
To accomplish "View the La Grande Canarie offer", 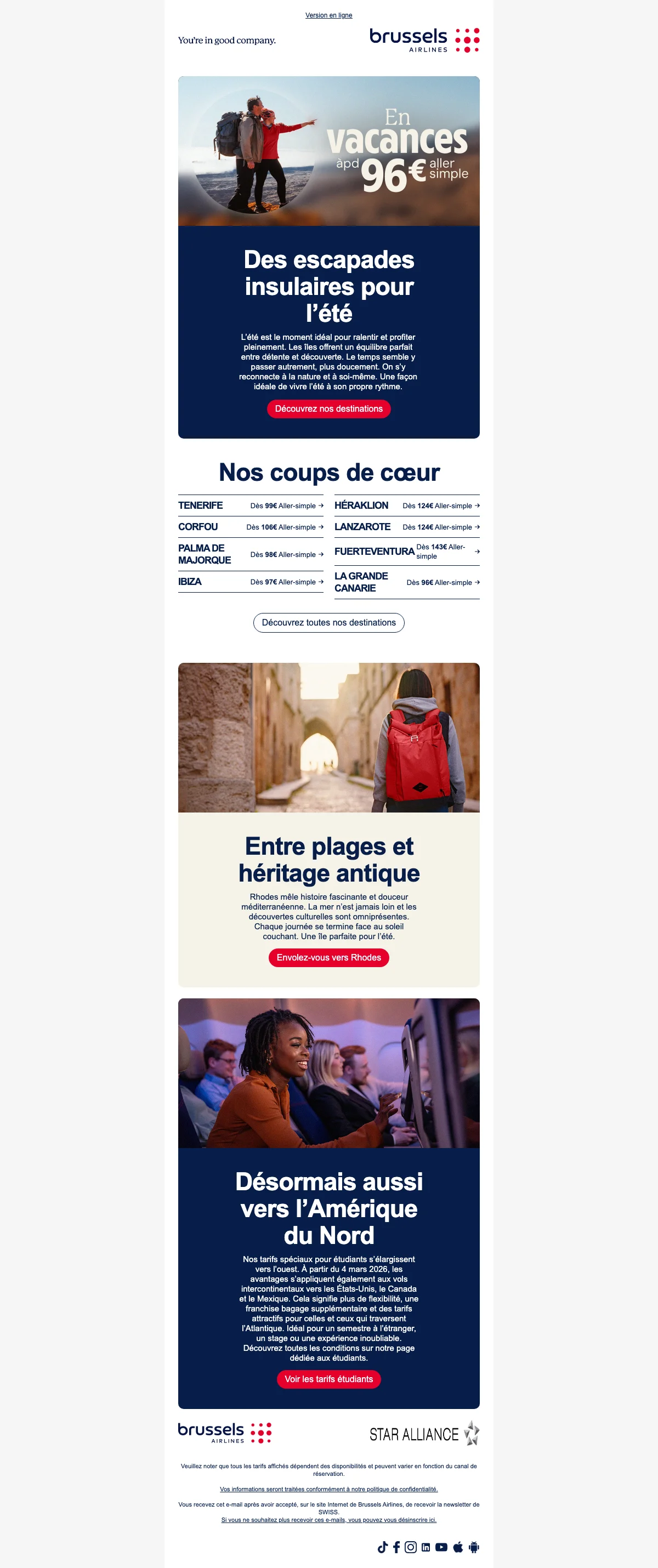I will 407,583.
